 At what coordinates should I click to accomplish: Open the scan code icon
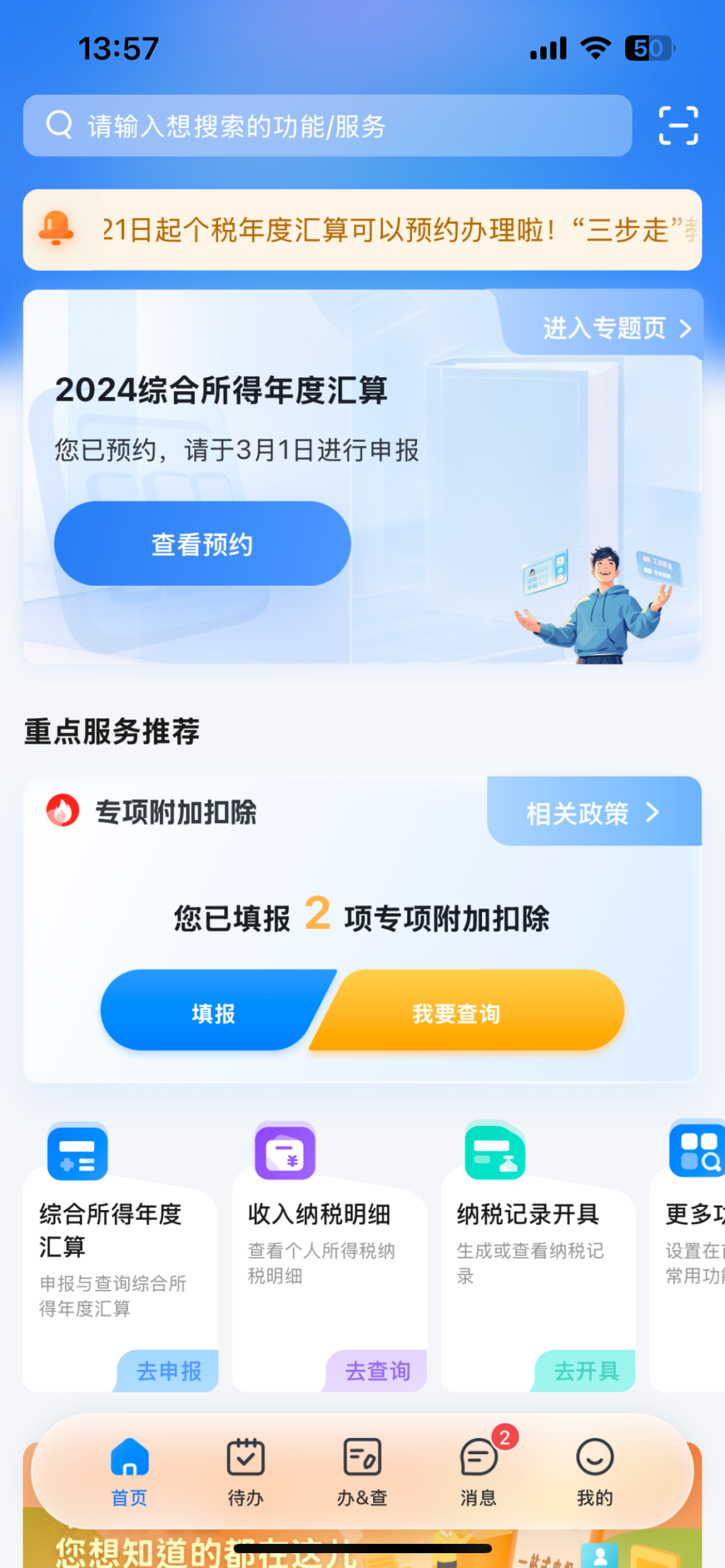(x=678, y=126)
